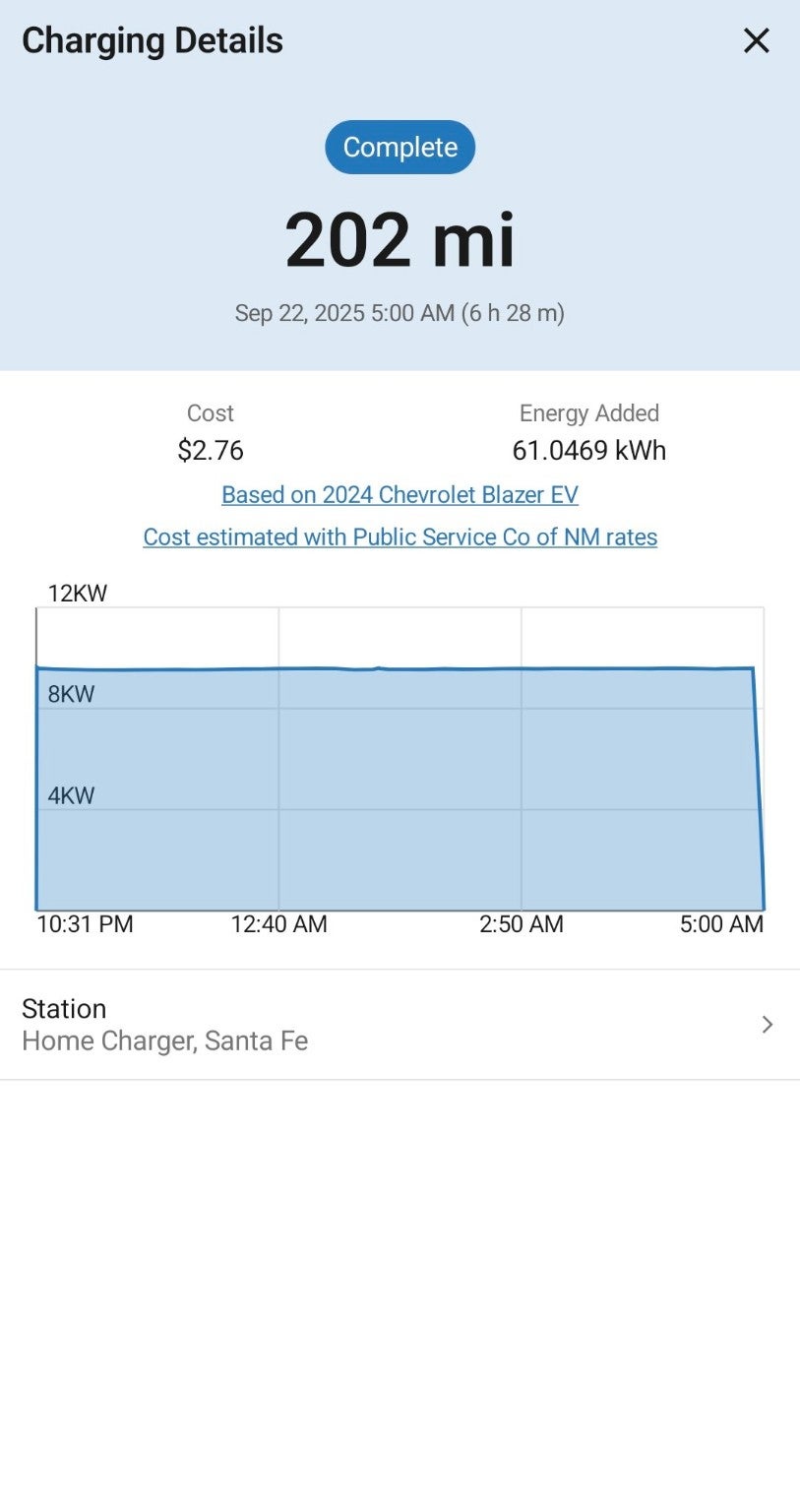The height and width of the screenshot is (1512, 800).
Task: Open the 2024 Chevrolet Blazer EV link
Action: click(x=400, y=494)
